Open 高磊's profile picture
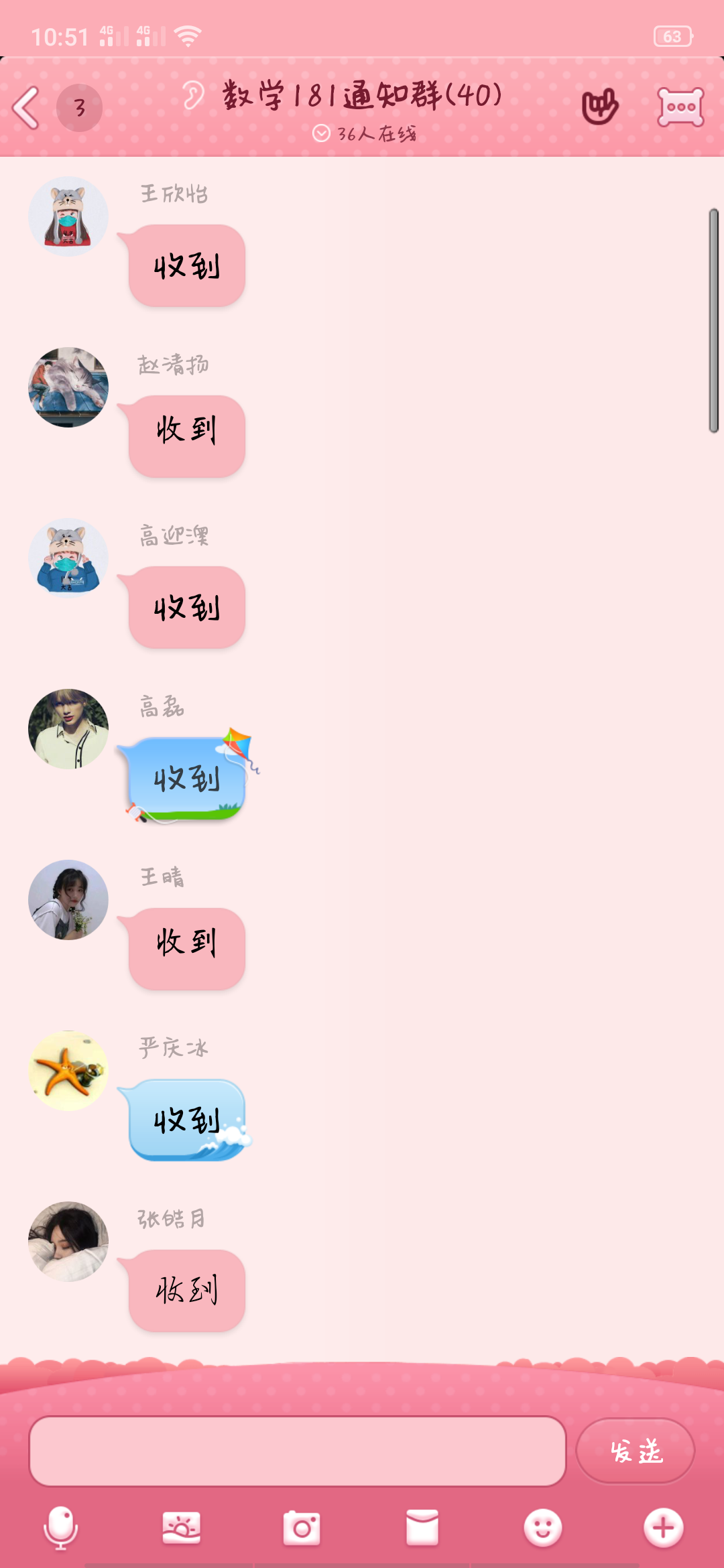This screenshot has height=1568, width=724. point(68,729)
